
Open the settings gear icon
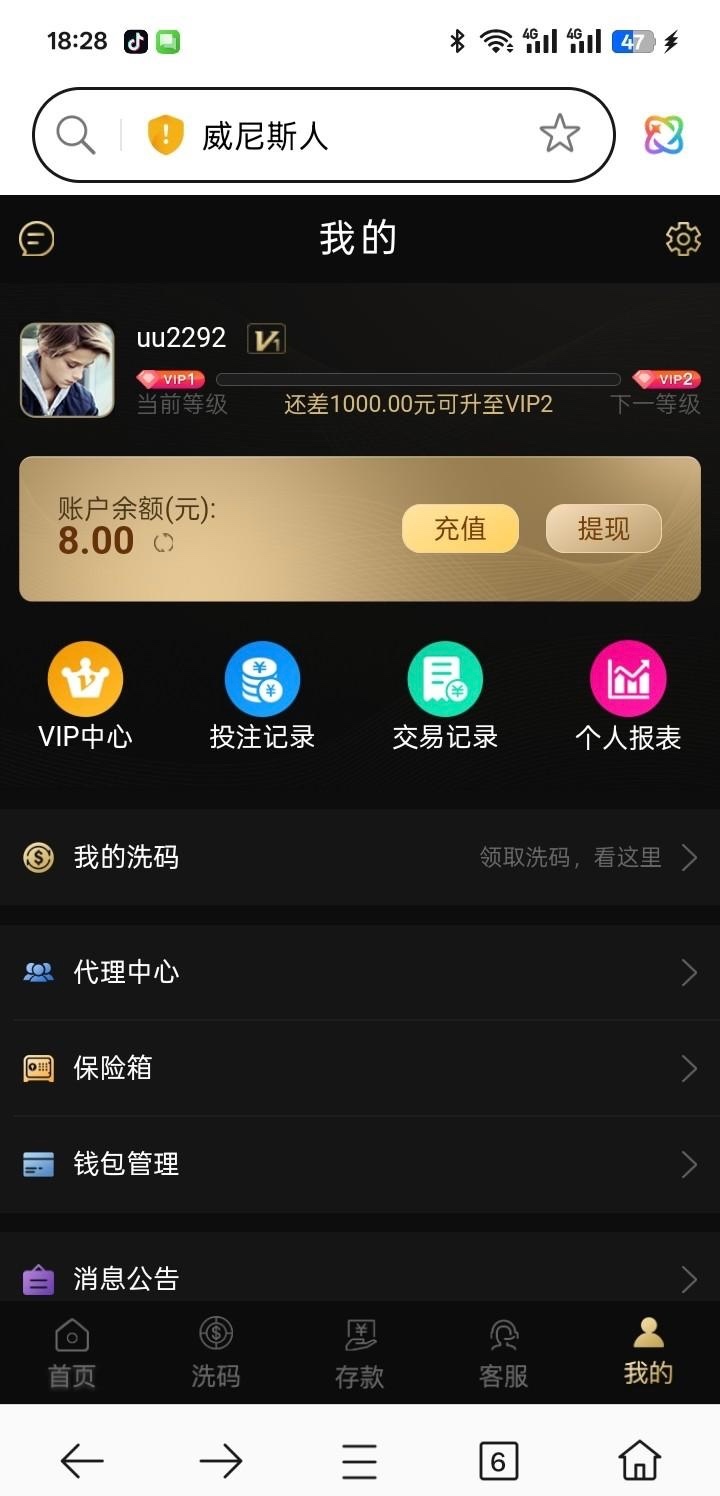click(x=683, y=239)
